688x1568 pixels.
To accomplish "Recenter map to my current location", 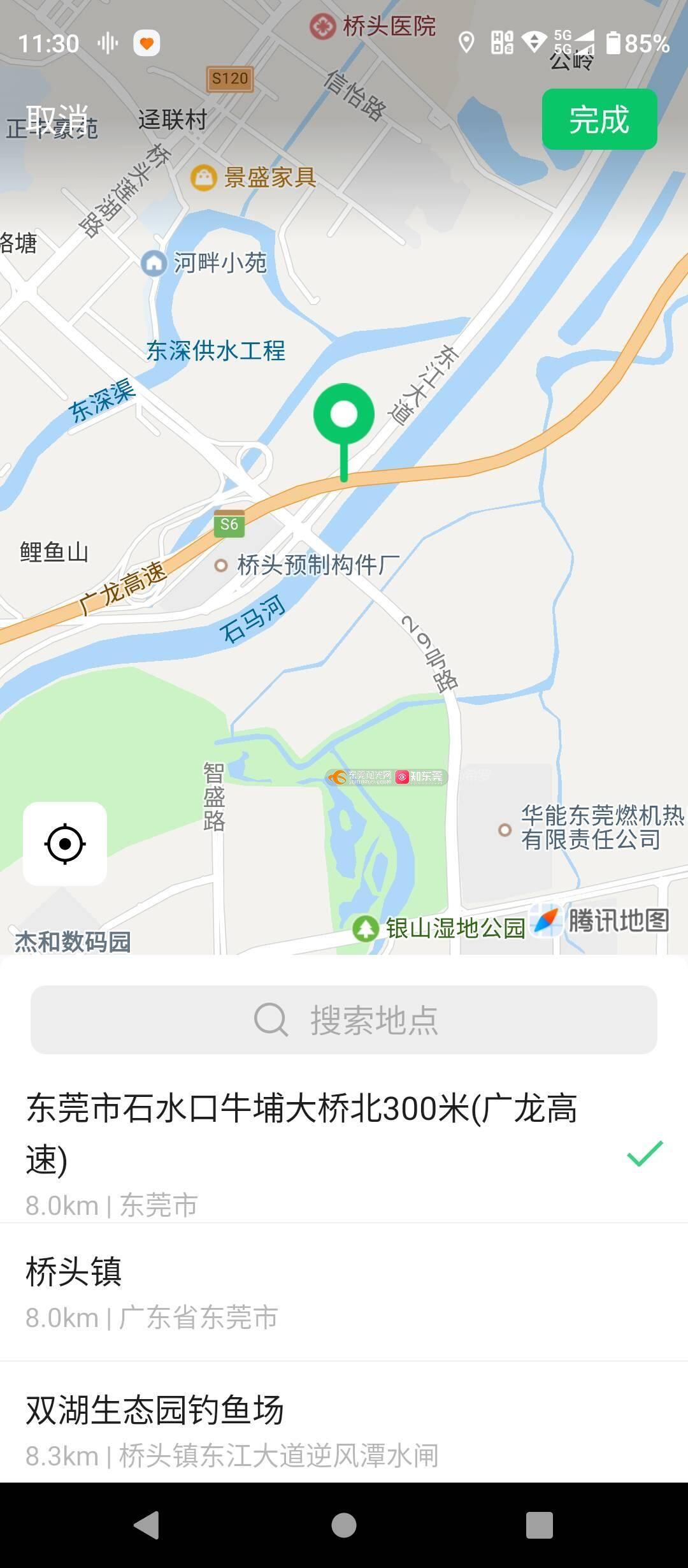I will (65, 844).
